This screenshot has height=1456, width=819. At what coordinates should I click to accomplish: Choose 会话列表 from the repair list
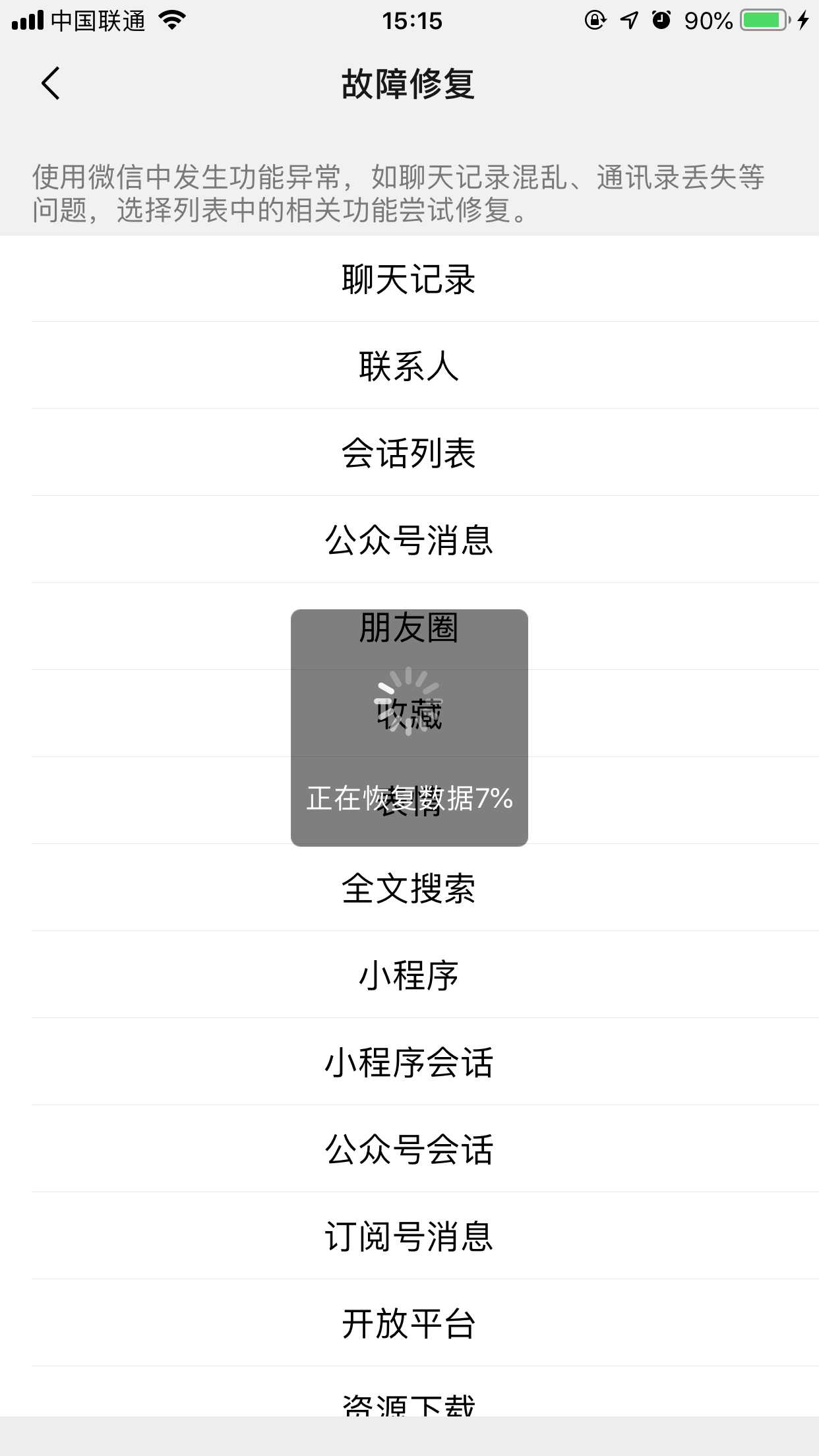coord(409,453)
